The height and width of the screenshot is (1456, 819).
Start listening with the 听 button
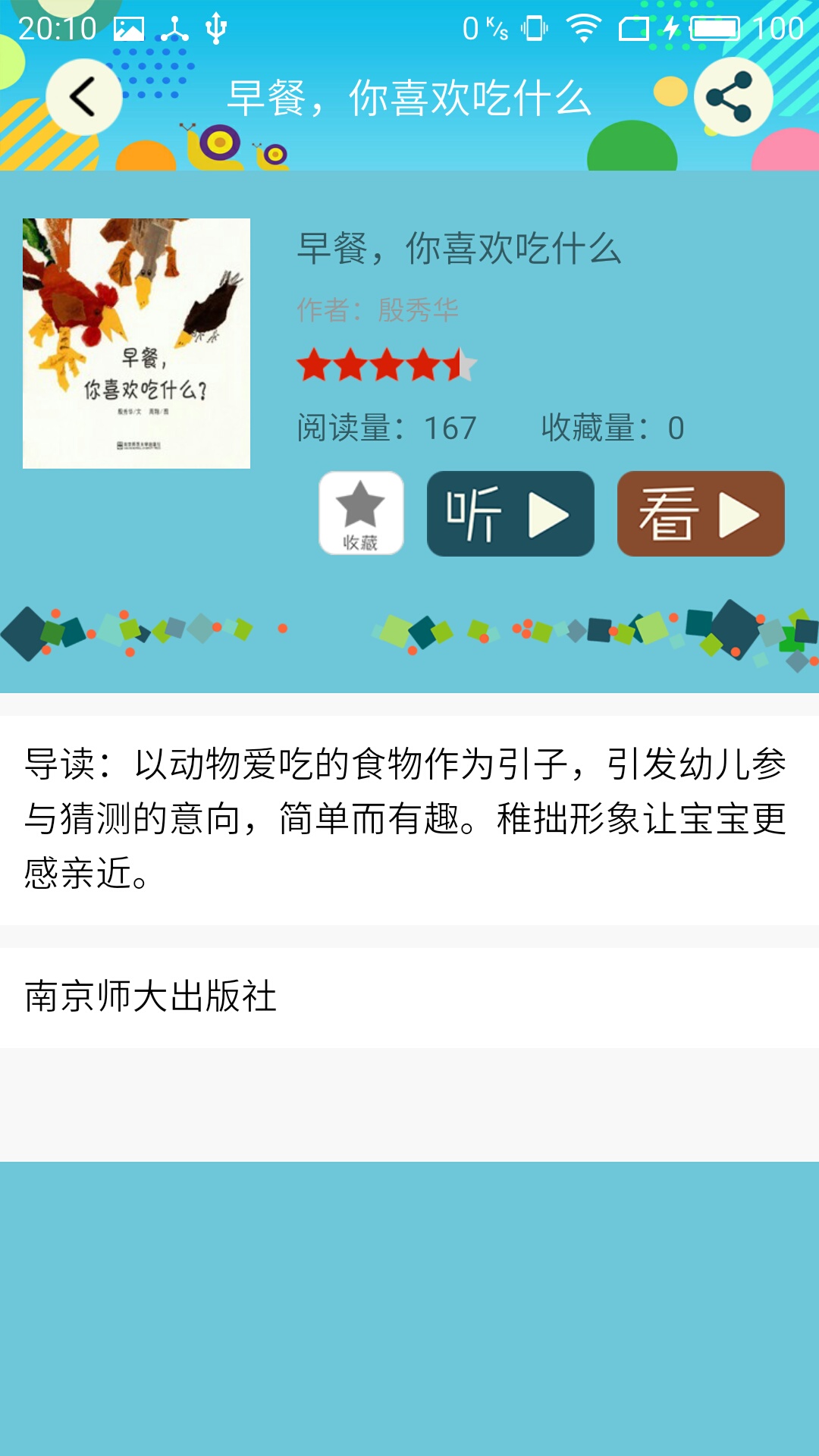[x=510, y=513]
